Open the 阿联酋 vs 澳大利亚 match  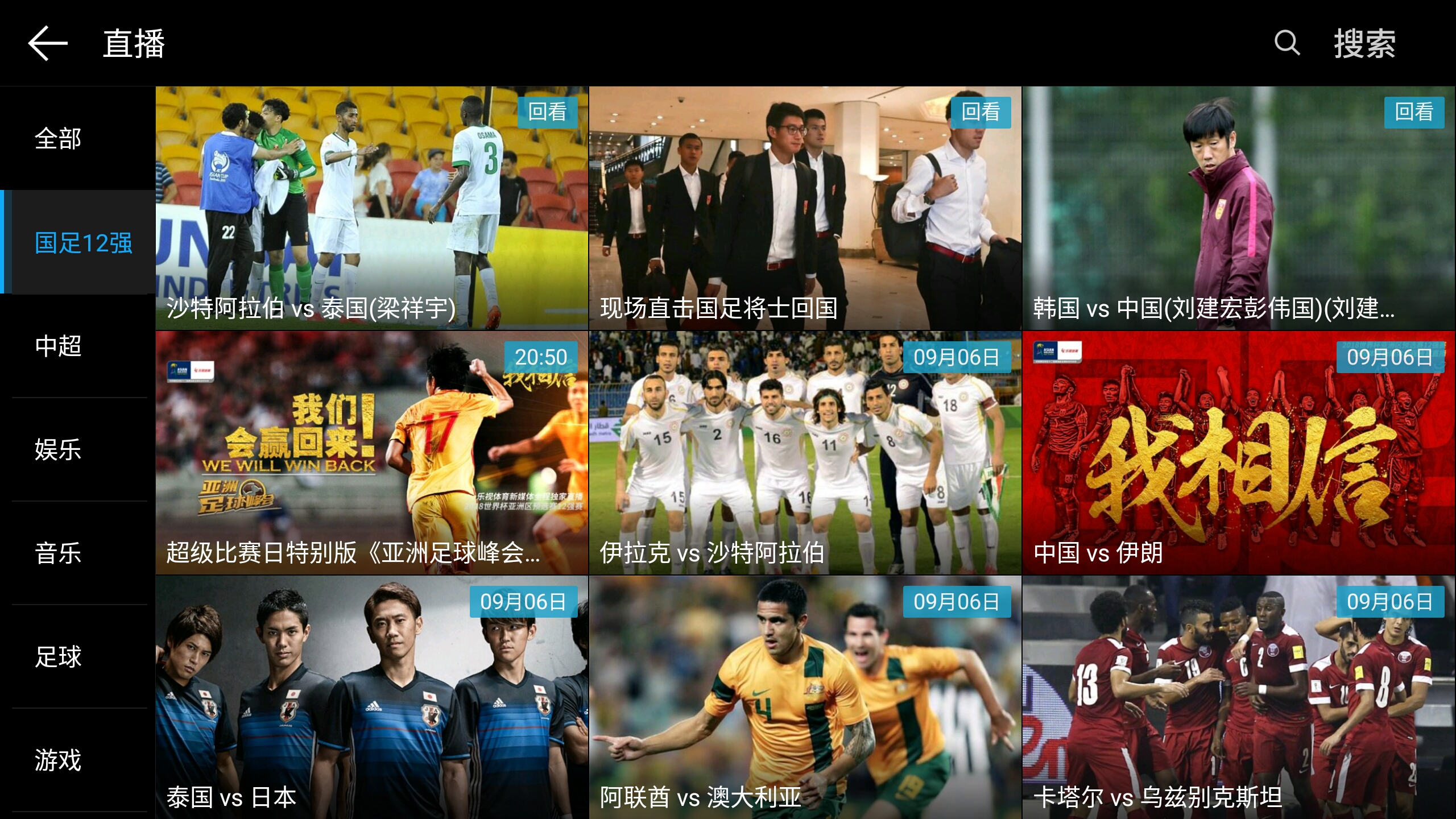click(805, 697)
